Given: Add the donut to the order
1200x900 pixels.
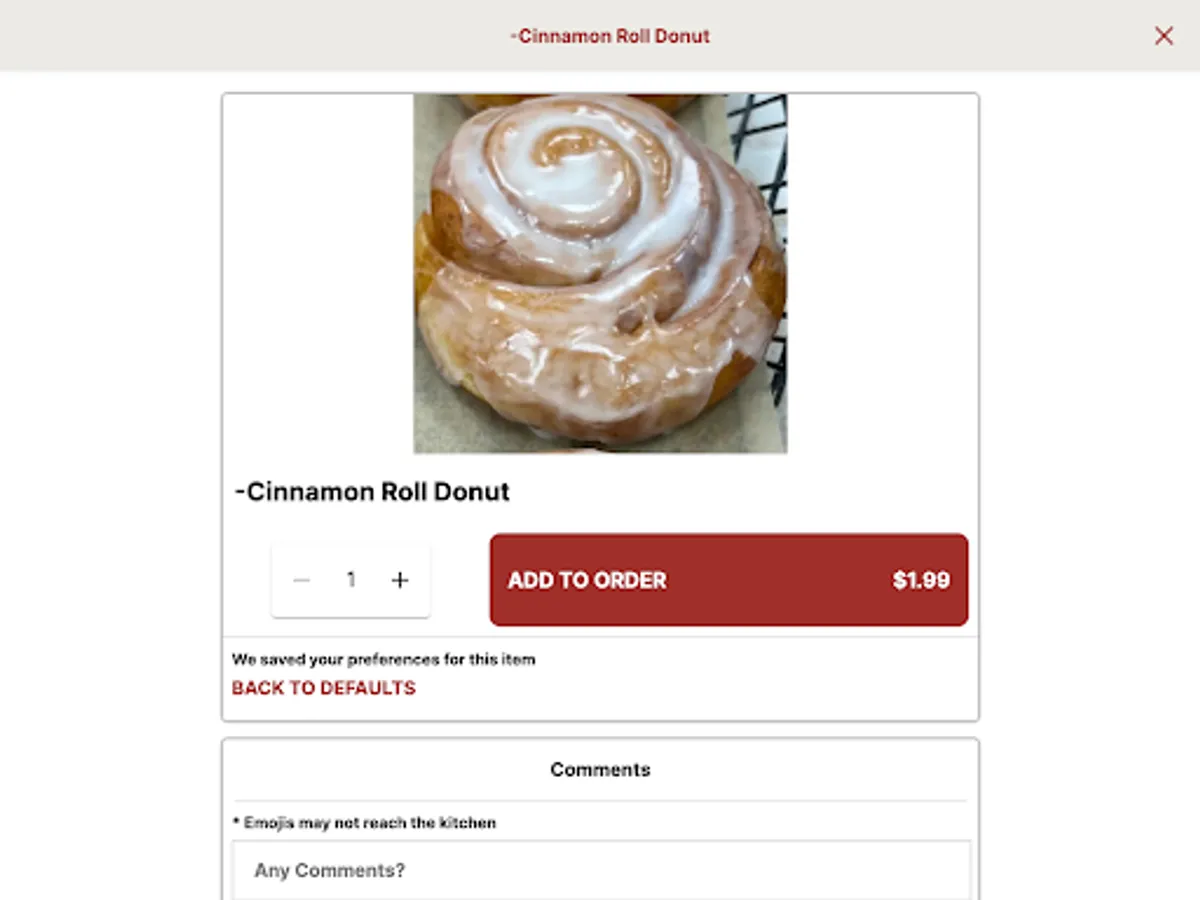Looking at the screenshot, I should point(728,580).
